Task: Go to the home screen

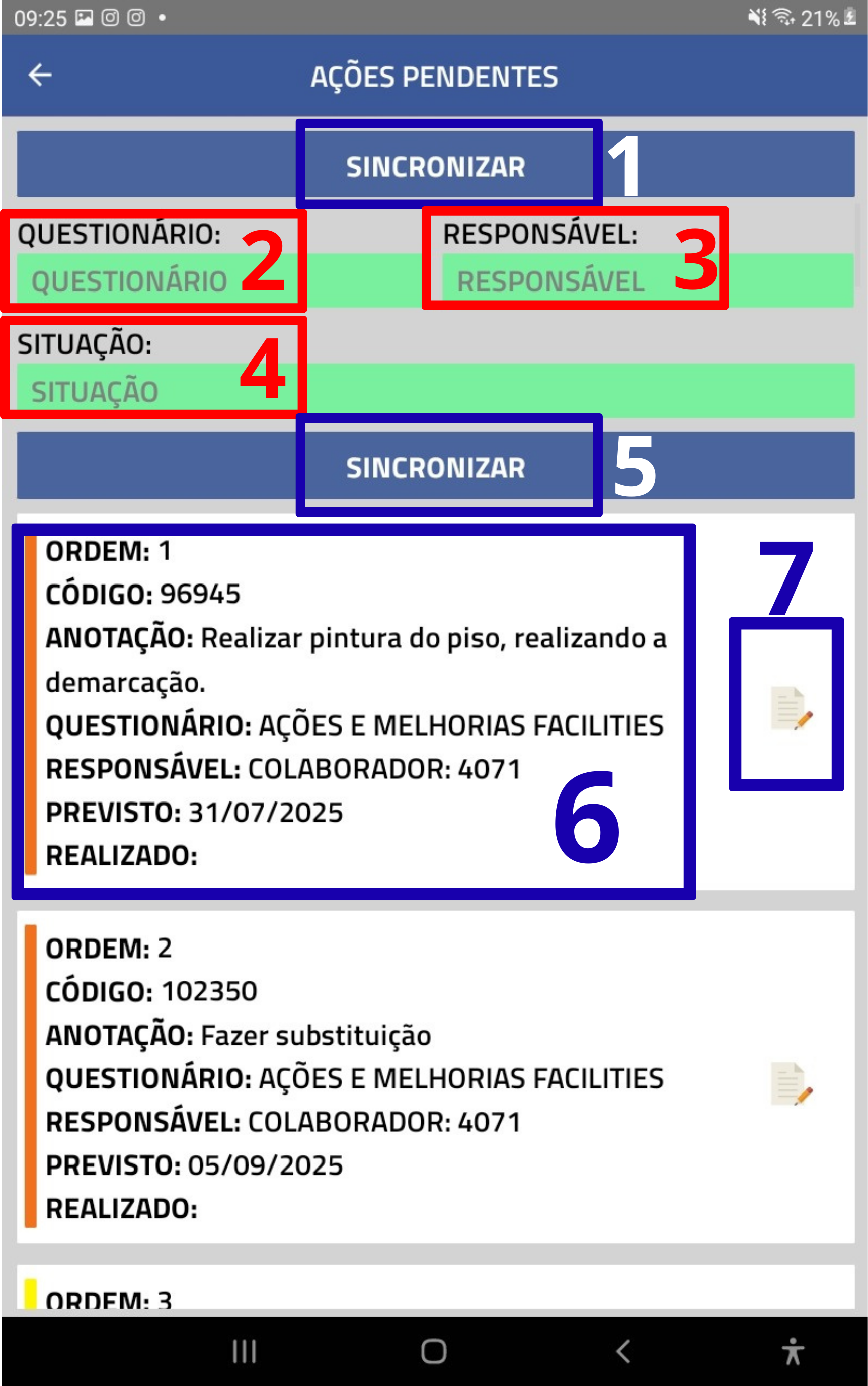Action: tap(433, 1351)
